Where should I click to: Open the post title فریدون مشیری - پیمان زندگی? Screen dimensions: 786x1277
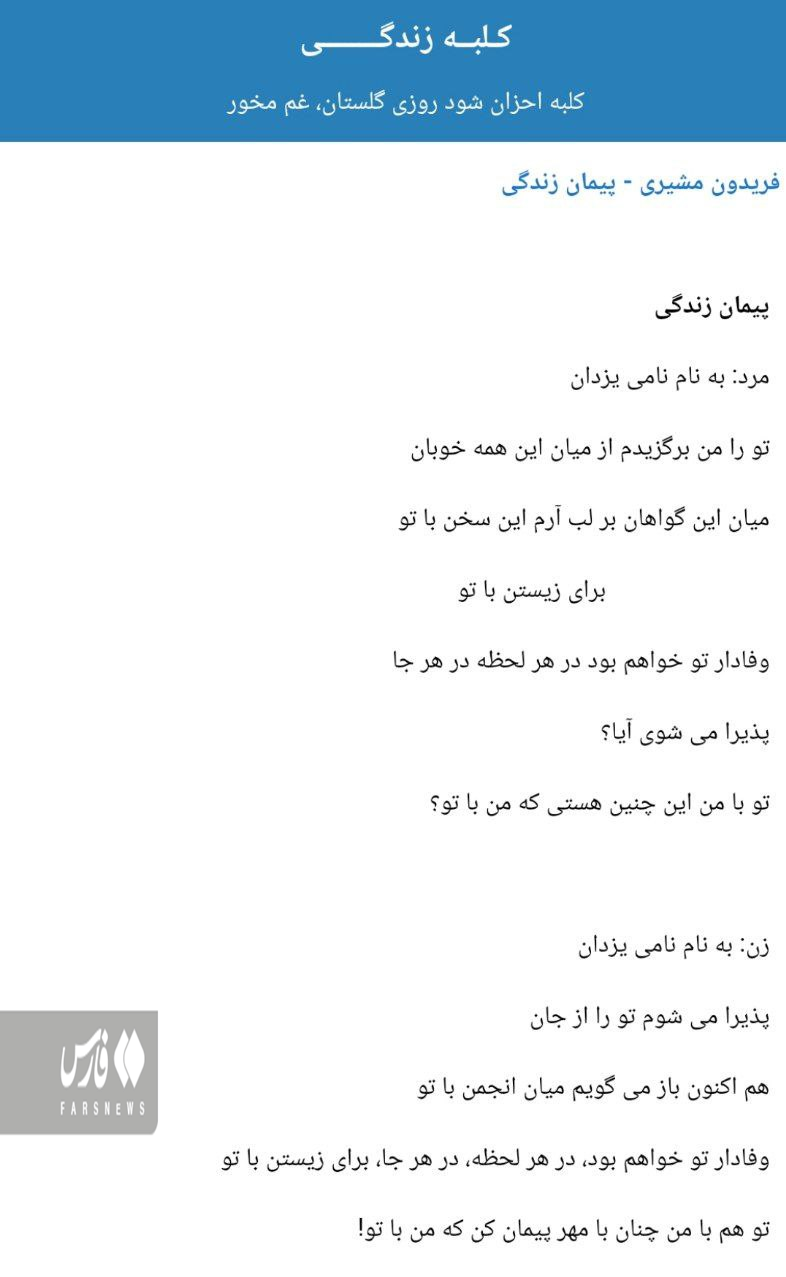point(641,185)
